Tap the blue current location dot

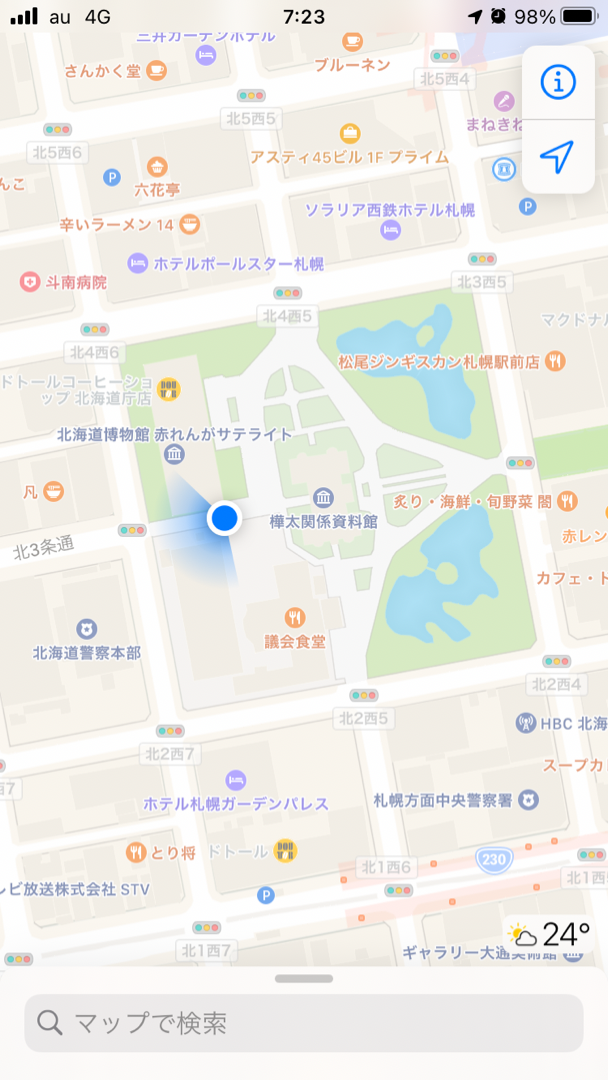click(x=225, y=518)
